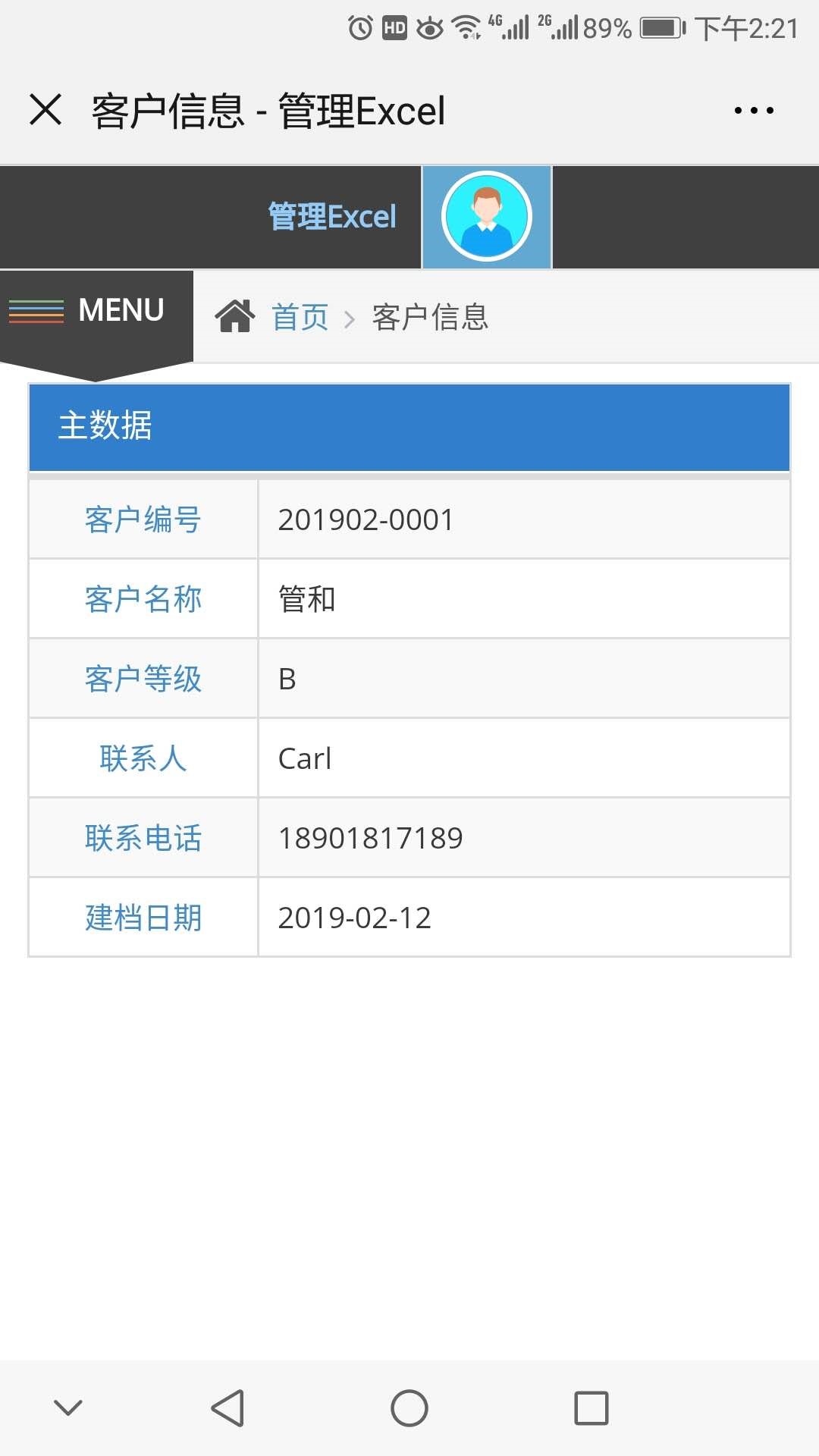
Task: Tap the user avatar icon
Action: pos(487,217)
